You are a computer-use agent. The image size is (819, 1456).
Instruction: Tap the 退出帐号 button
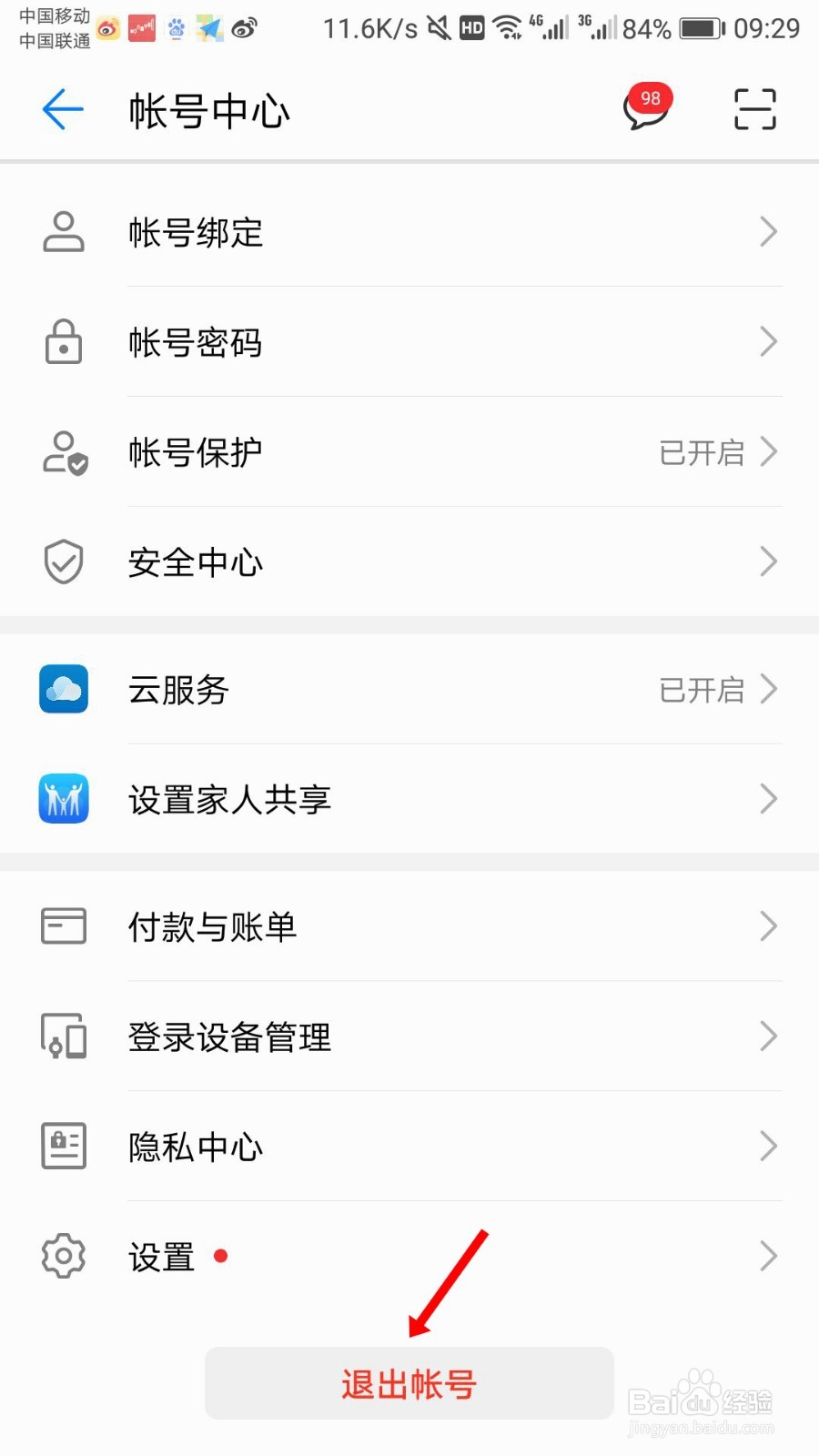point(409,1383)
